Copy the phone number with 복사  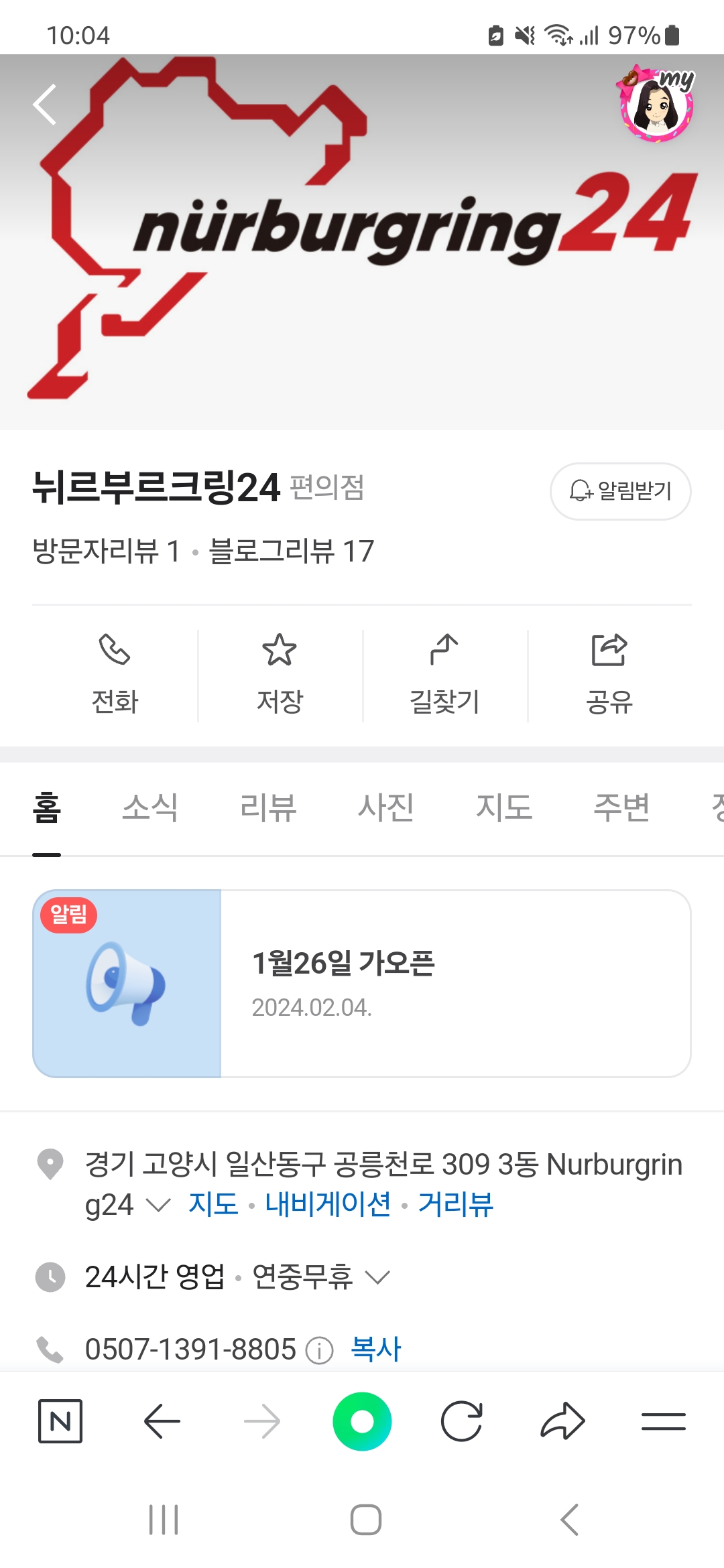coord(375,1349)
